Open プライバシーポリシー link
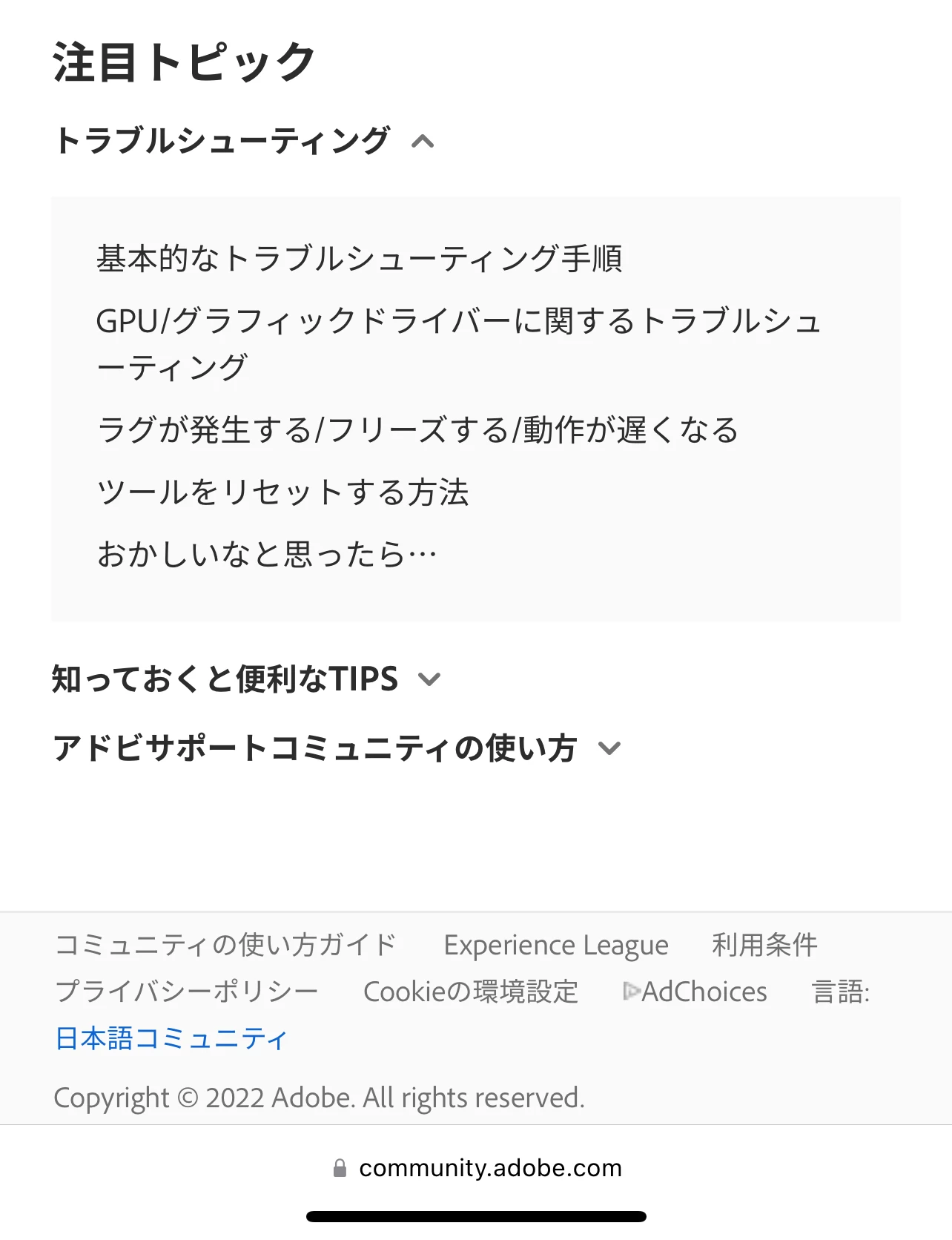Image resolution: width=952 pixels, height=1240 pixels. (x=187, y=992)
